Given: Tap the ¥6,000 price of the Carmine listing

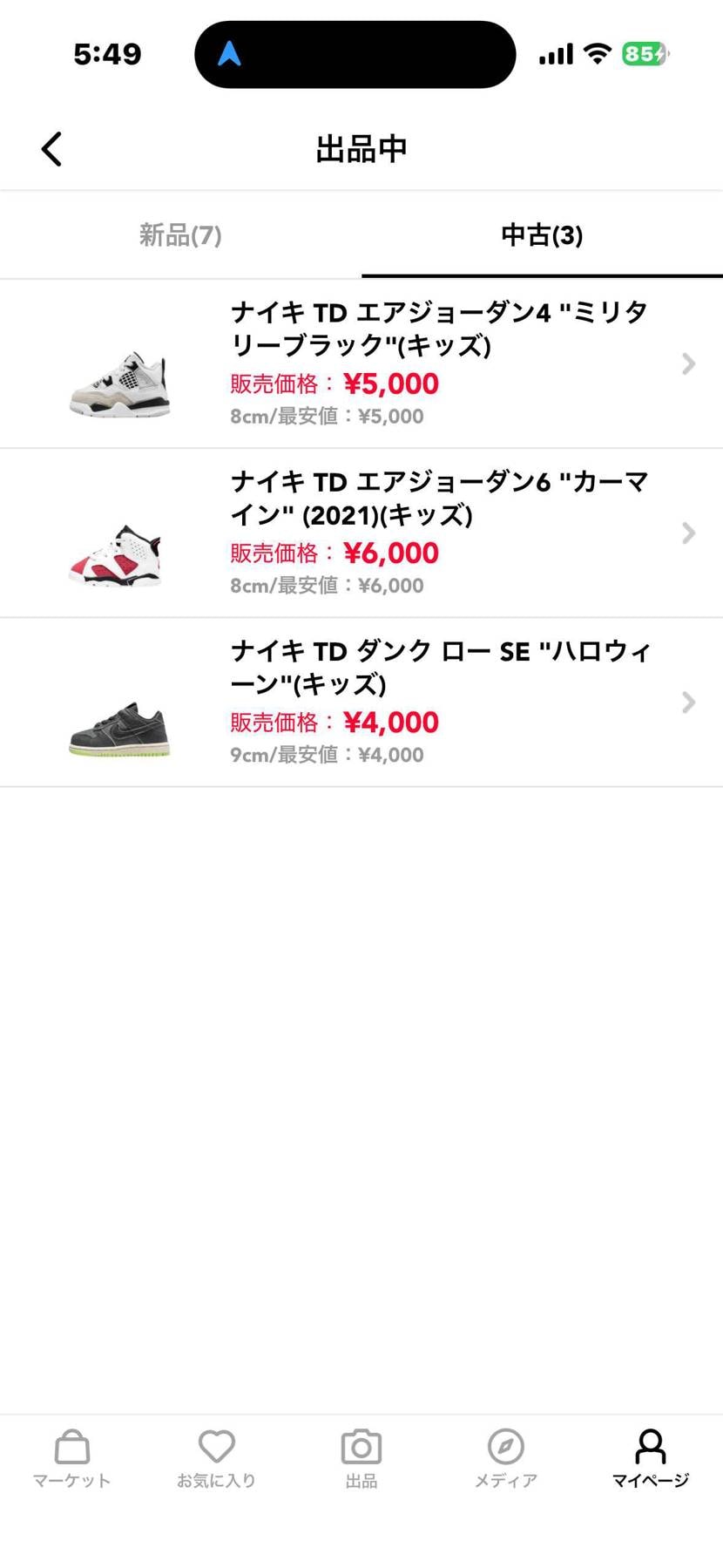Looking at the screenshot, I should [x=394, y=553].
